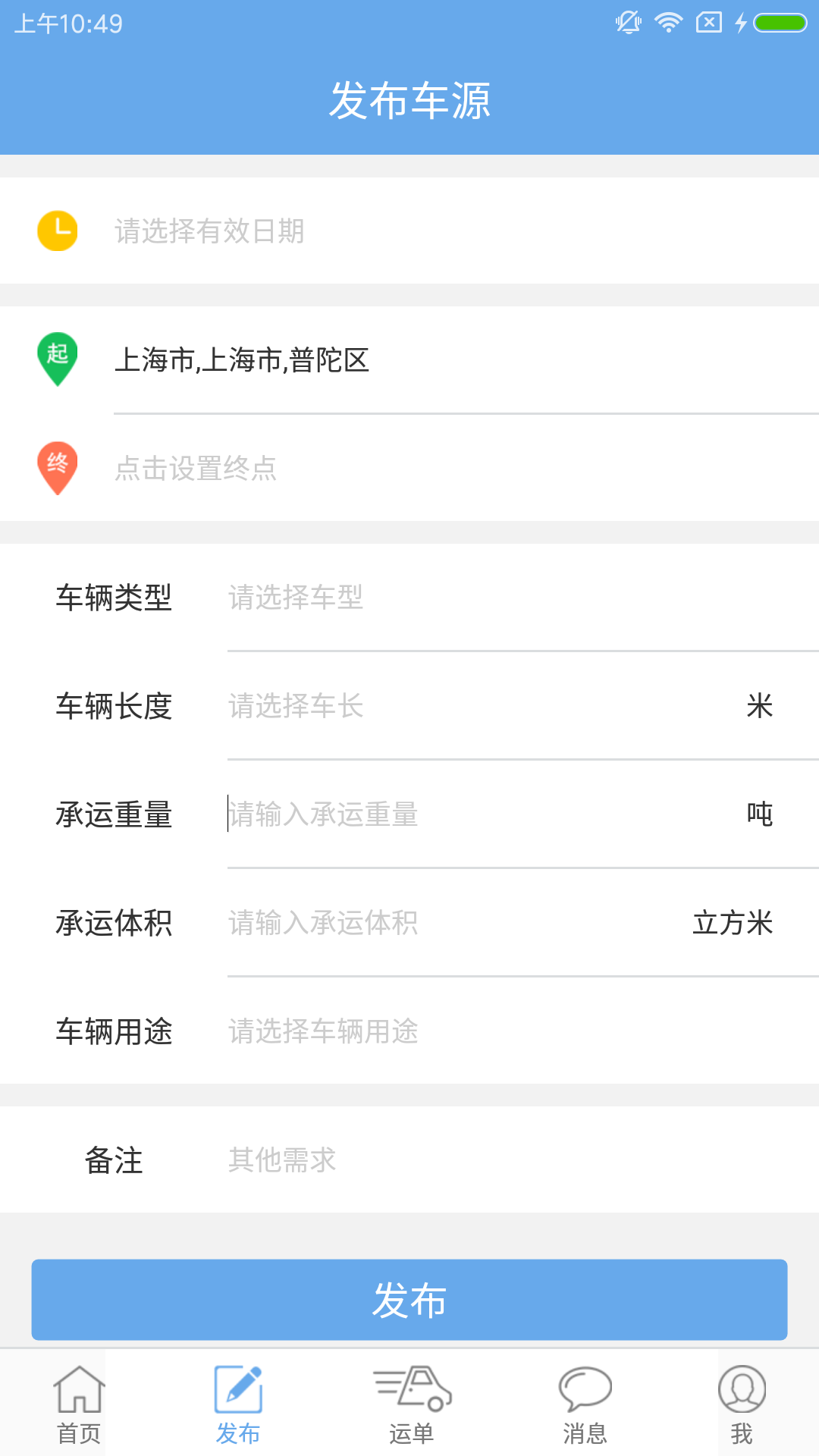
Task: Go to the 首页 home tab
Action: click(79, 1404)
